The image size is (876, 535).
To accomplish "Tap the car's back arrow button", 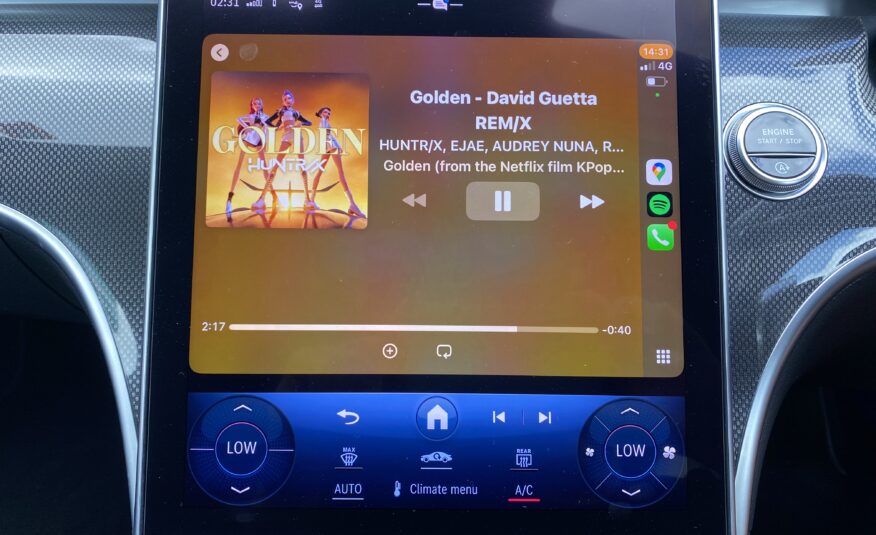I will tap(348, 417).
